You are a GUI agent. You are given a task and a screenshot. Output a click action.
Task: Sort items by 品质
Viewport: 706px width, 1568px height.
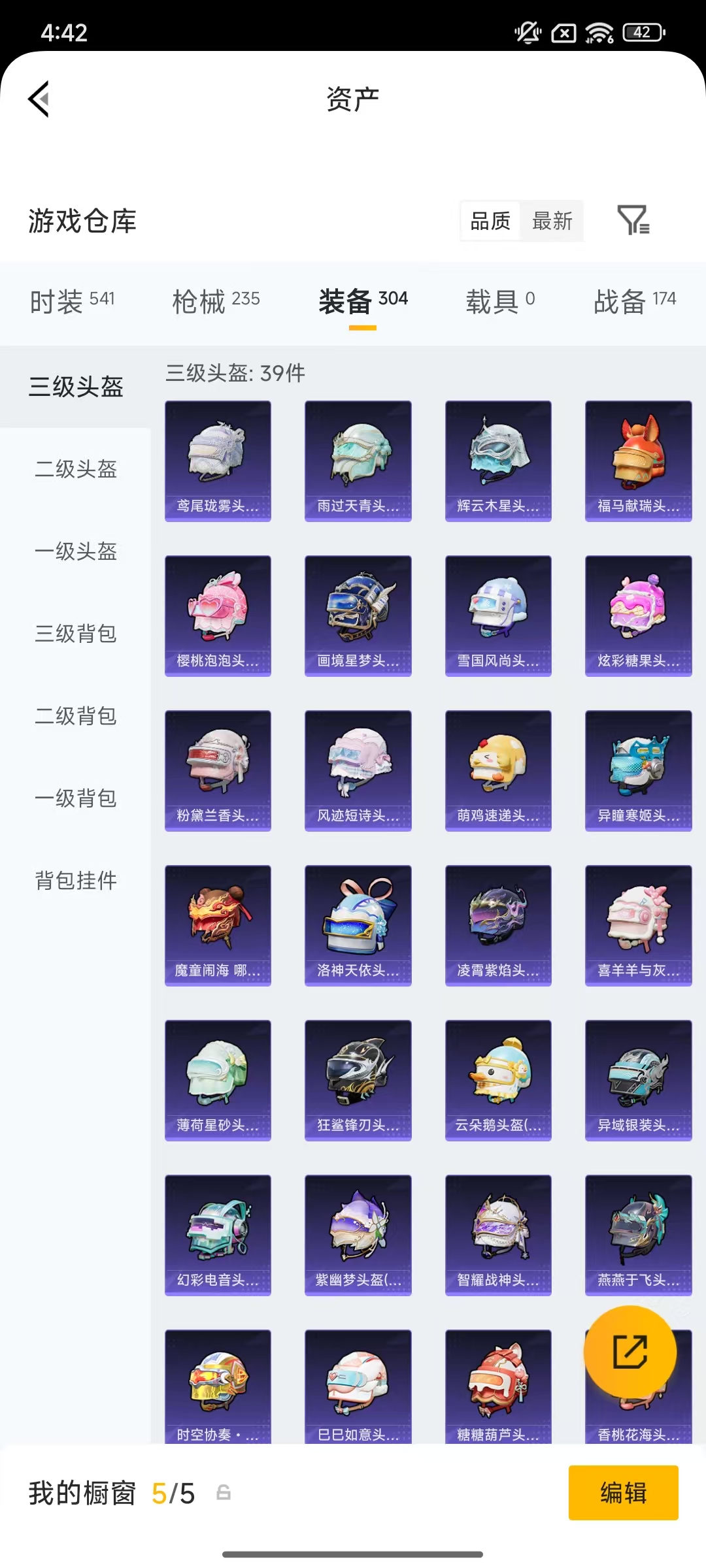click(490, 221)
